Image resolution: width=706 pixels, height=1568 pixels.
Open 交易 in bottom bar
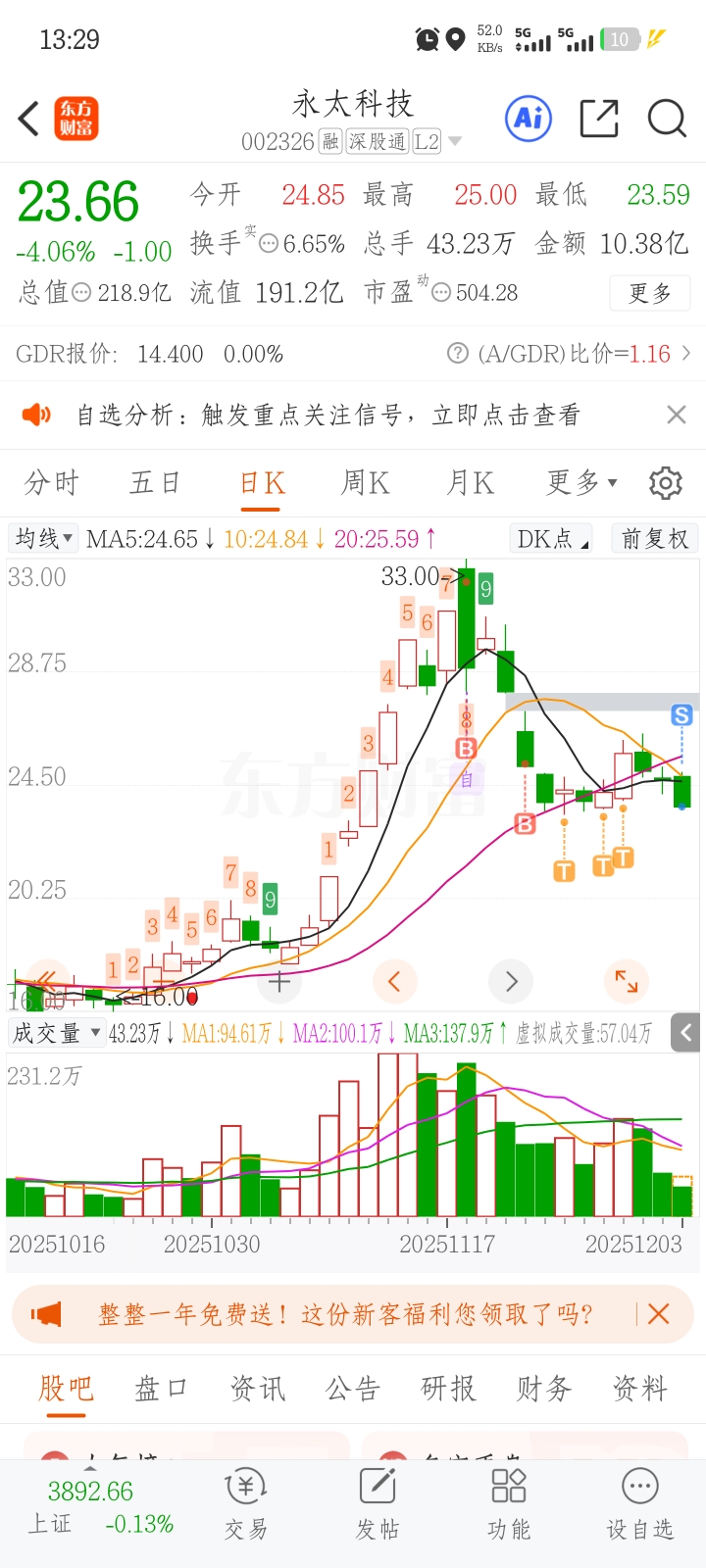coord(246,1504)
